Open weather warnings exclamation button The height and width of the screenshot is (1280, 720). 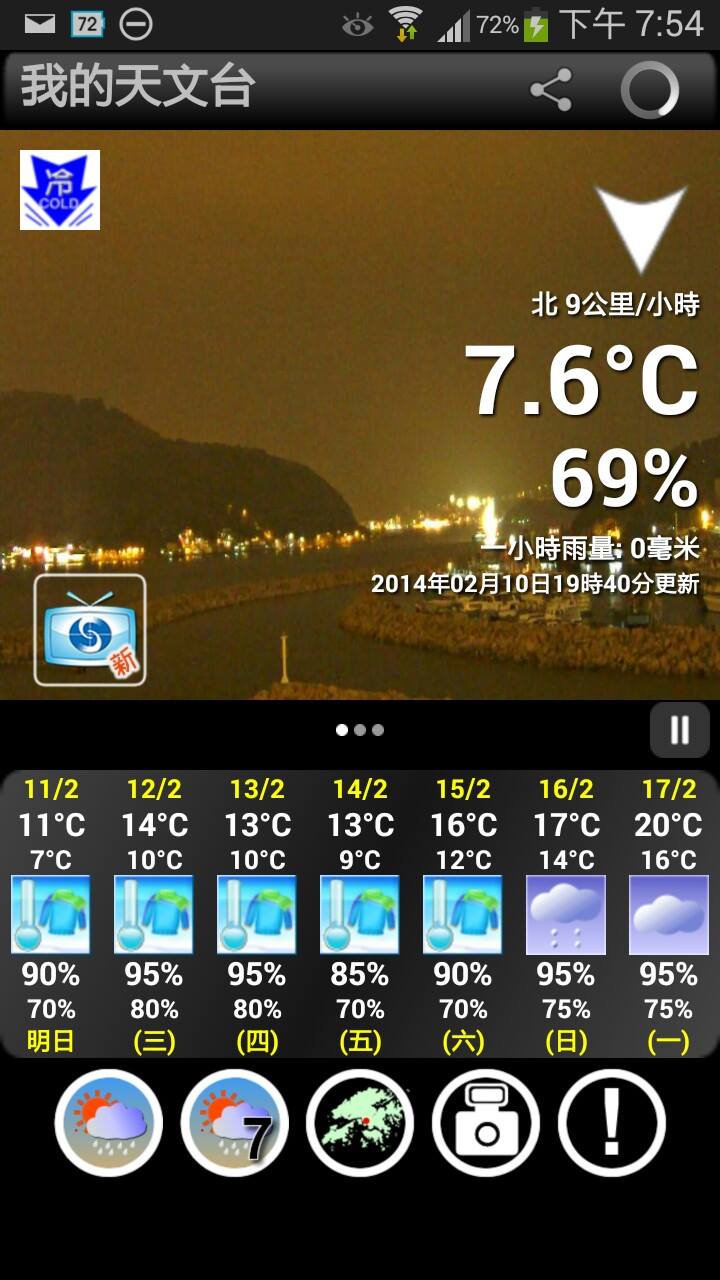click(612, 1122)
